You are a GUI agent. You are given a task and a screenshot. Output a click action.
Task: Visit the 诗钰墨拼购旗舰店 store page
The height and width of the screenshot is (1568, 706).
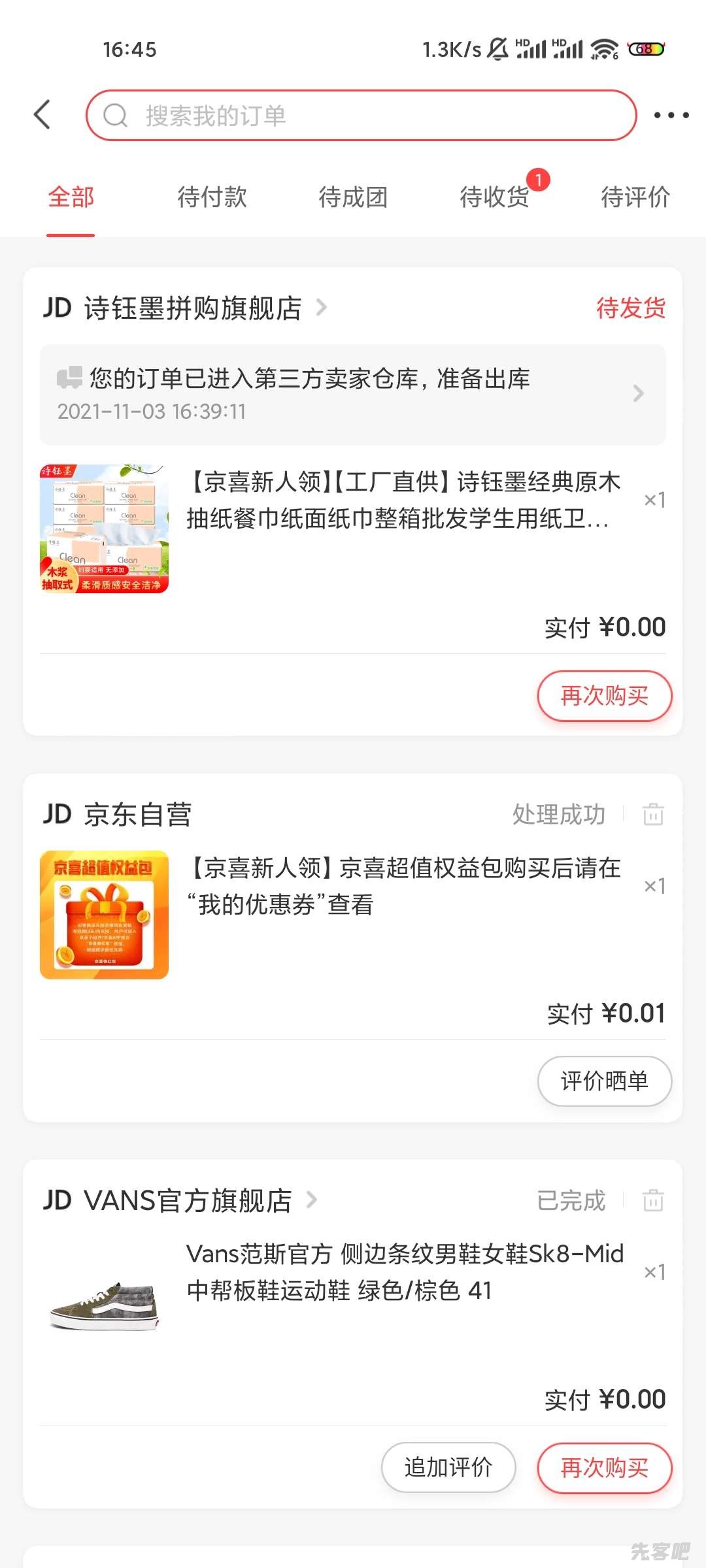pyautogui.click(x=193, y=308)
